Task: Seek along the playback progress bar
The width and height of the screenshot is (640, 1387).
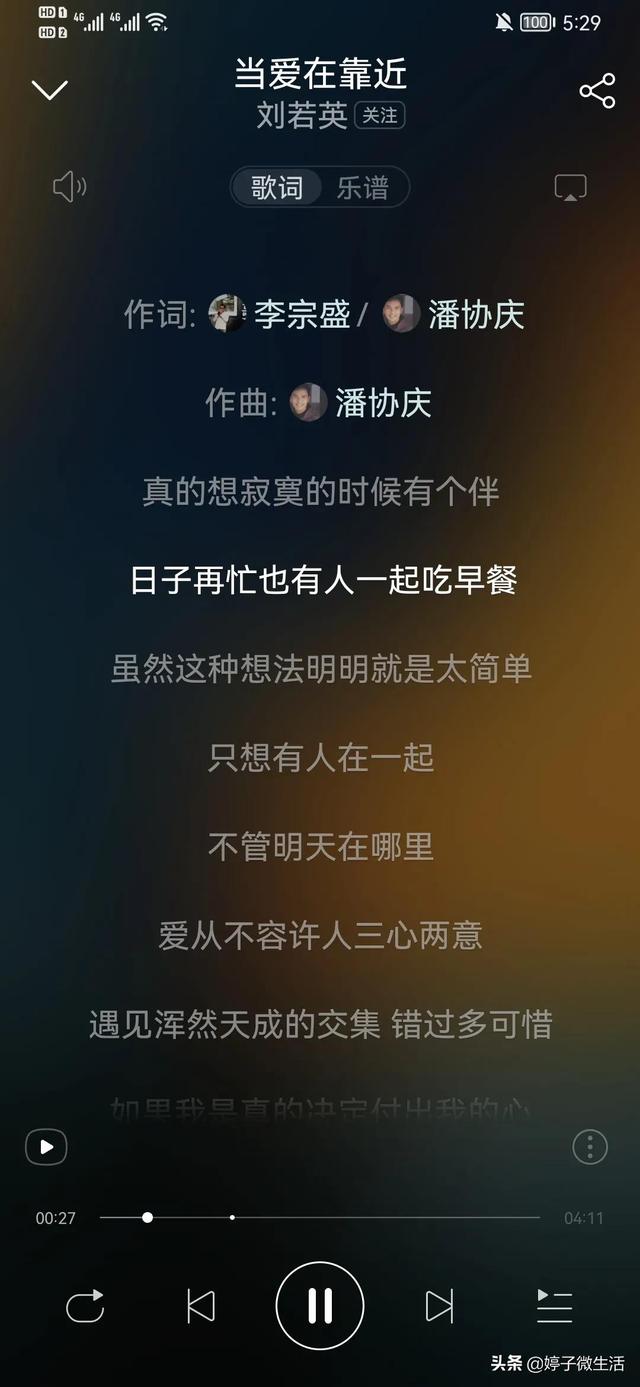Action: [x=320, y=1218]
